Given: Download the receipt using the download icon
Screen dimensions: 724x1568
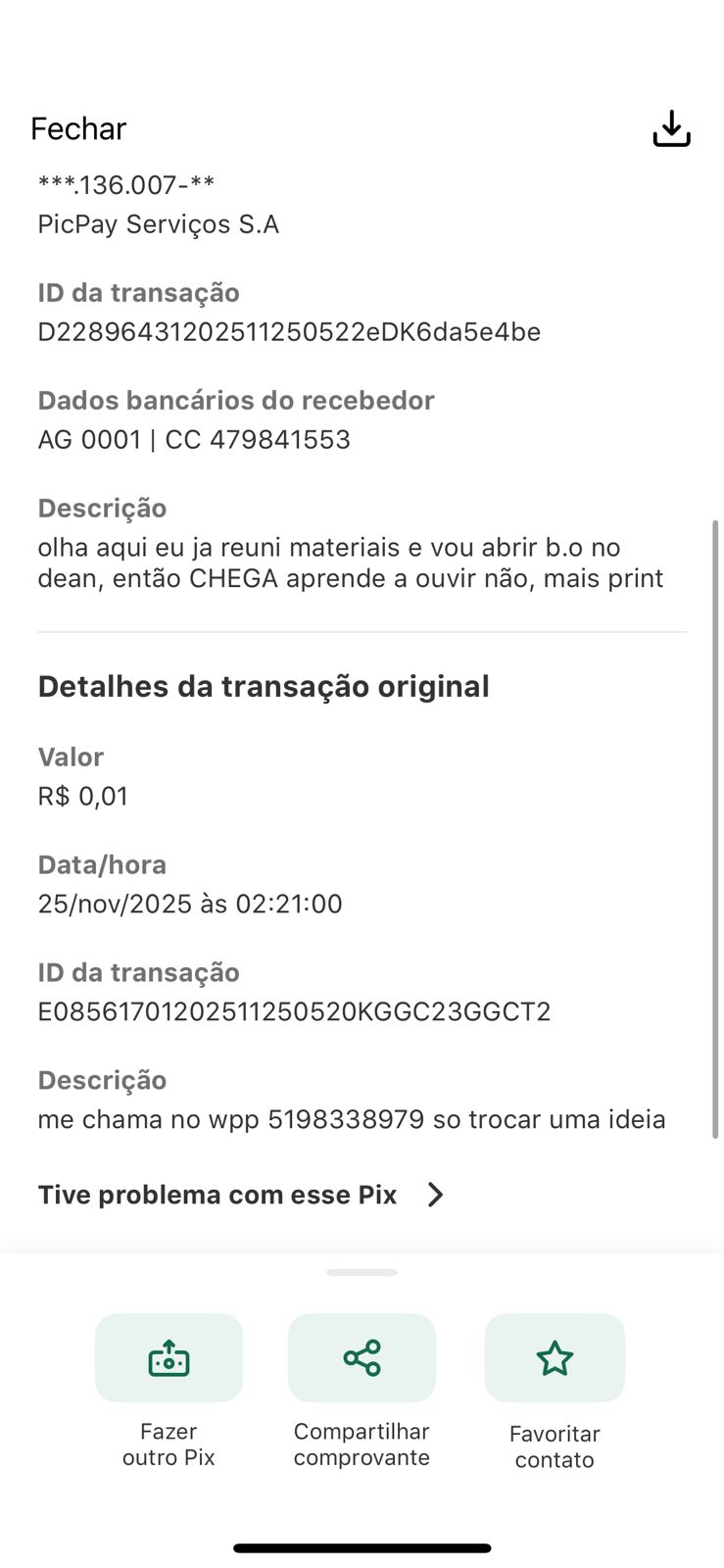Looking at the screenshot, I should (671, 128).
